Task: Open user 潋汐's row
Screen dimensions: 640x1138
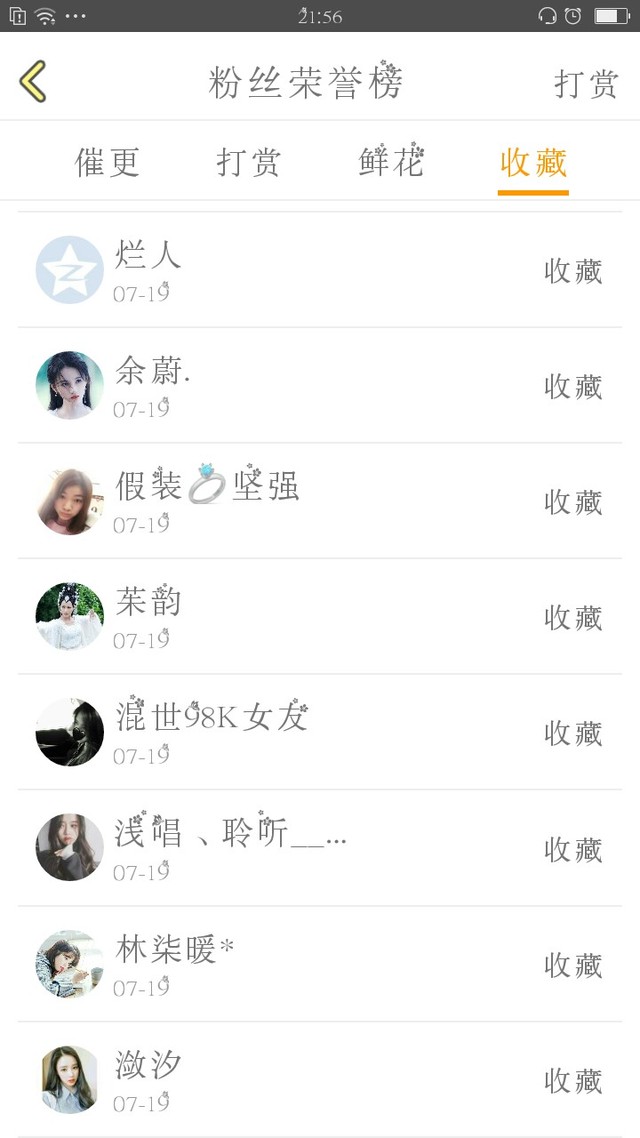Action: pyautogui.click(x=320, y=1080)
